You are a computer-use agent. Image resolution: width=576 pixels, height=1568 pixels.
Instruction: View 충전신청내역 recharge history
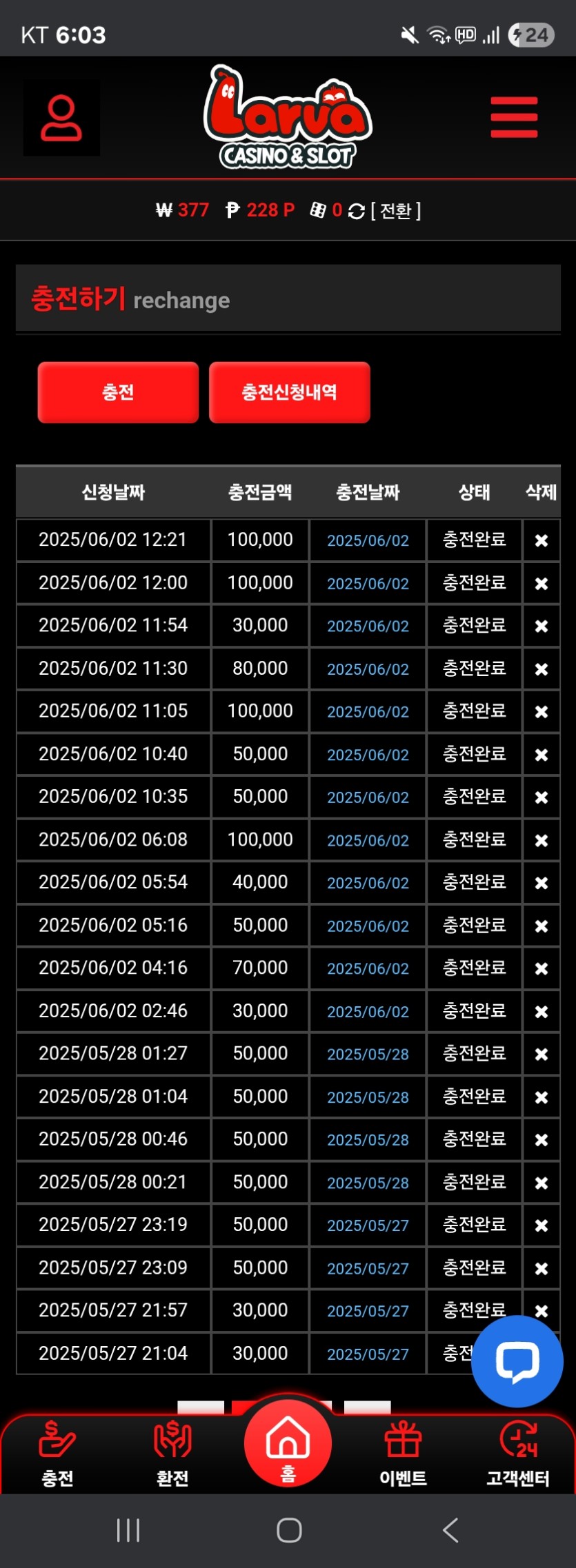click(x=289, y=392)
